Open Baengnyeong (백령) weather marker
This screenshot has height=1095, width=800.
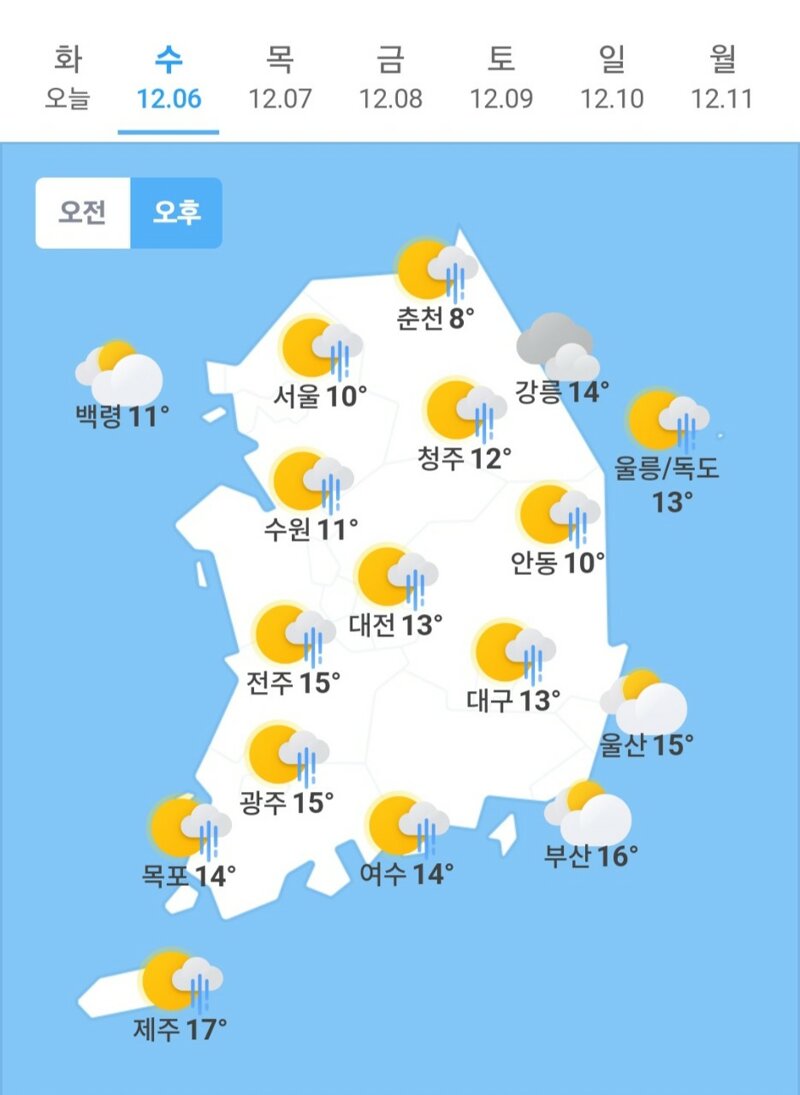pyautogui.click(x=121, y=387)
